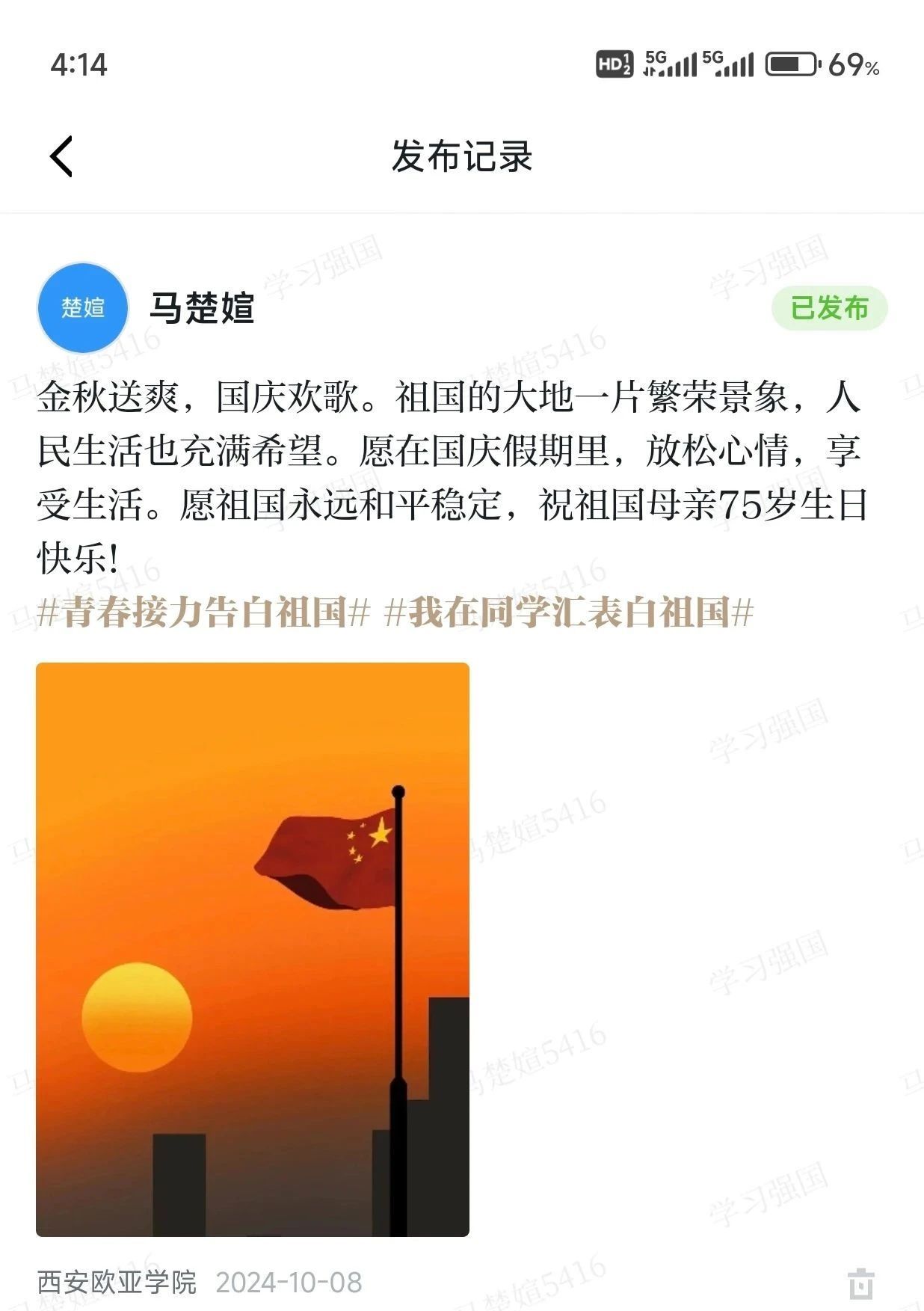Go back from 发布记录 page

pos(61,156)
